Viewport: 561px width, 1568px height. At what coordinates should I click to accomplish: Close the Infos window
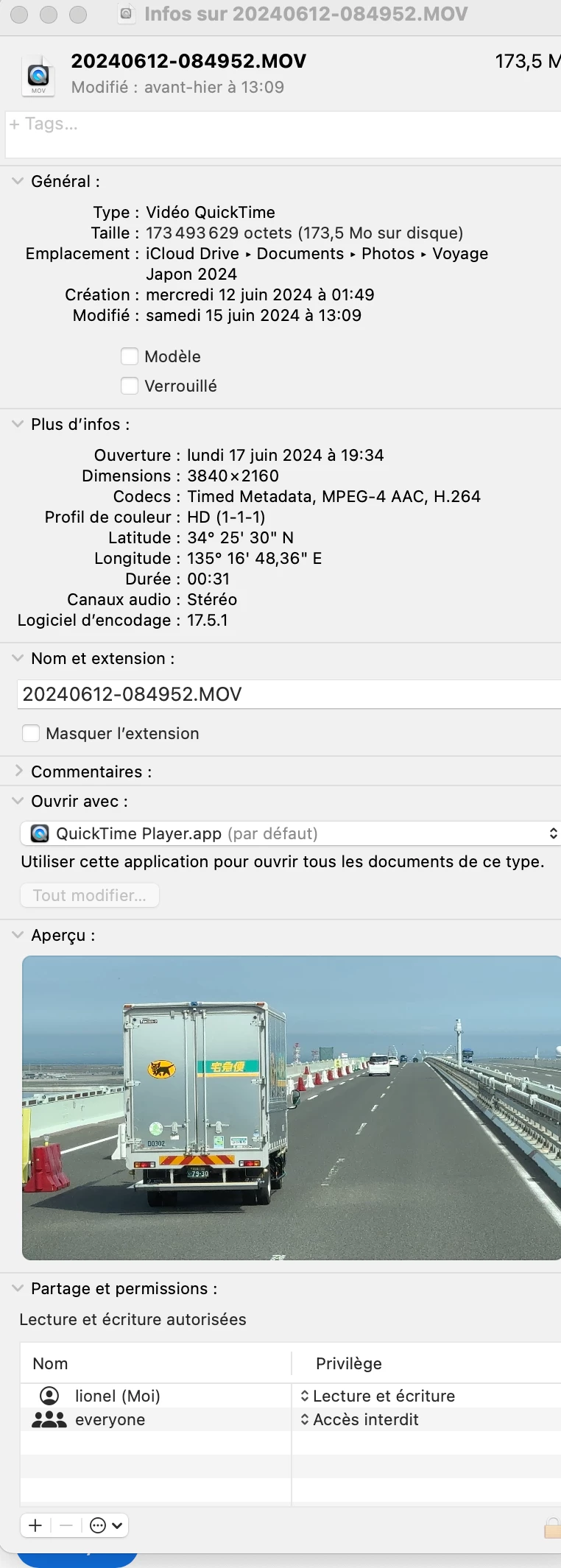click(20, 15)
